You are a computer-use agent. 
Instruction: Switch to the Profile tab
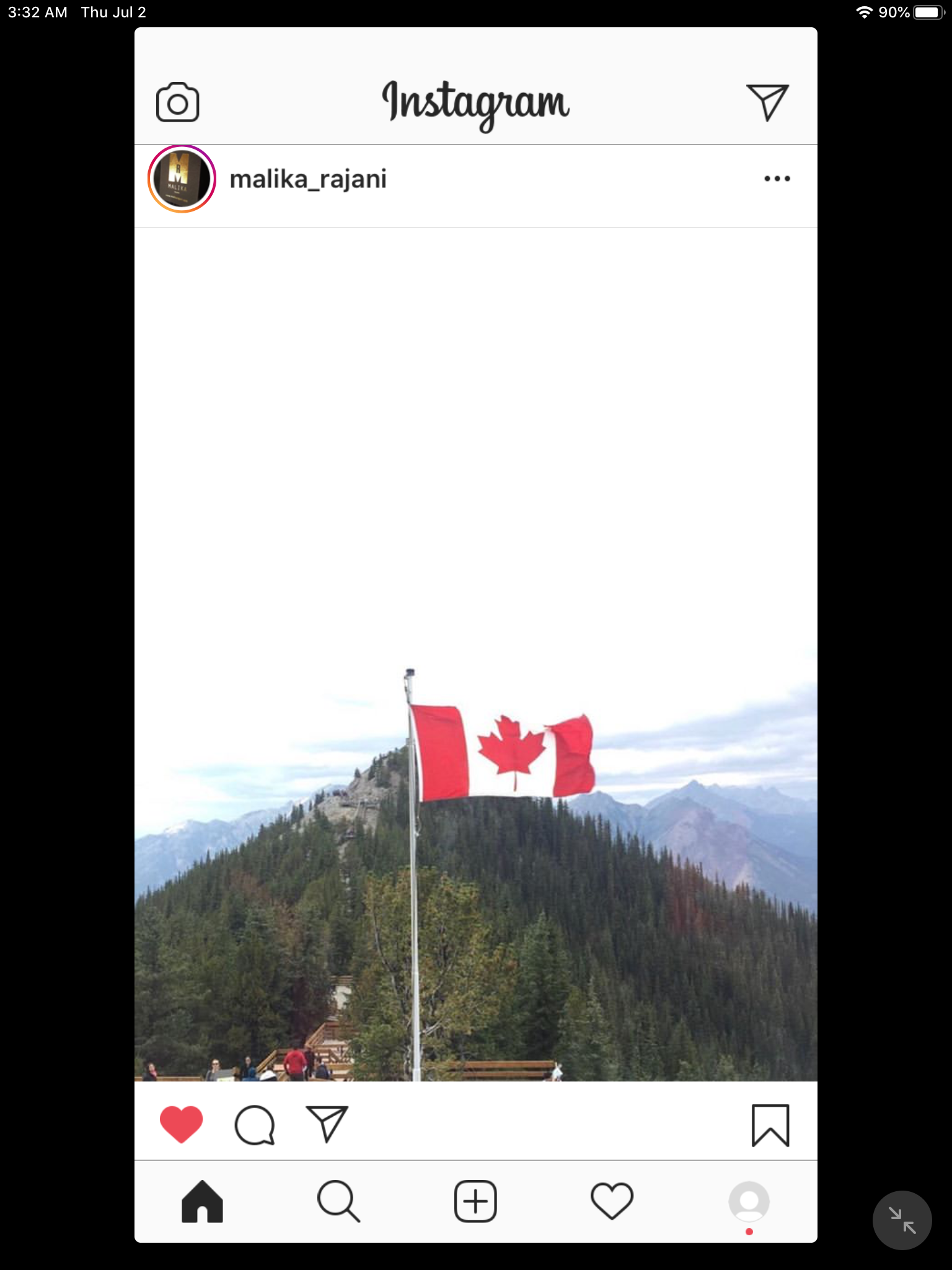pyautogui.click(x=749, y=1202)
